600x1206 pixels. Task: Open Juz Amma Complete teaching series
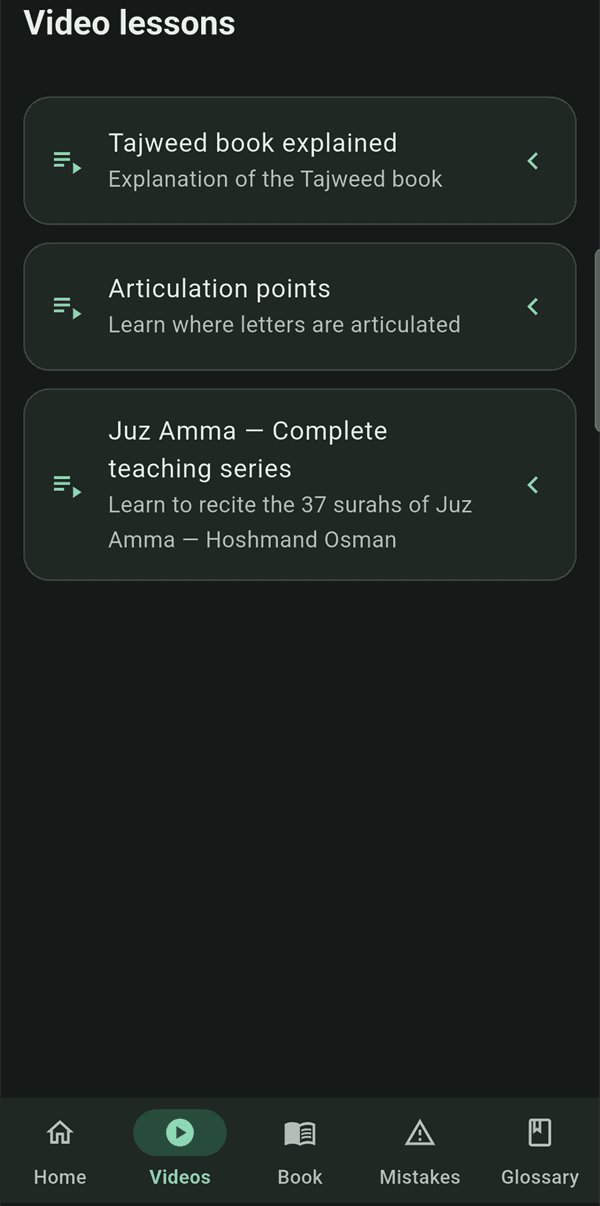pos(300,485)
